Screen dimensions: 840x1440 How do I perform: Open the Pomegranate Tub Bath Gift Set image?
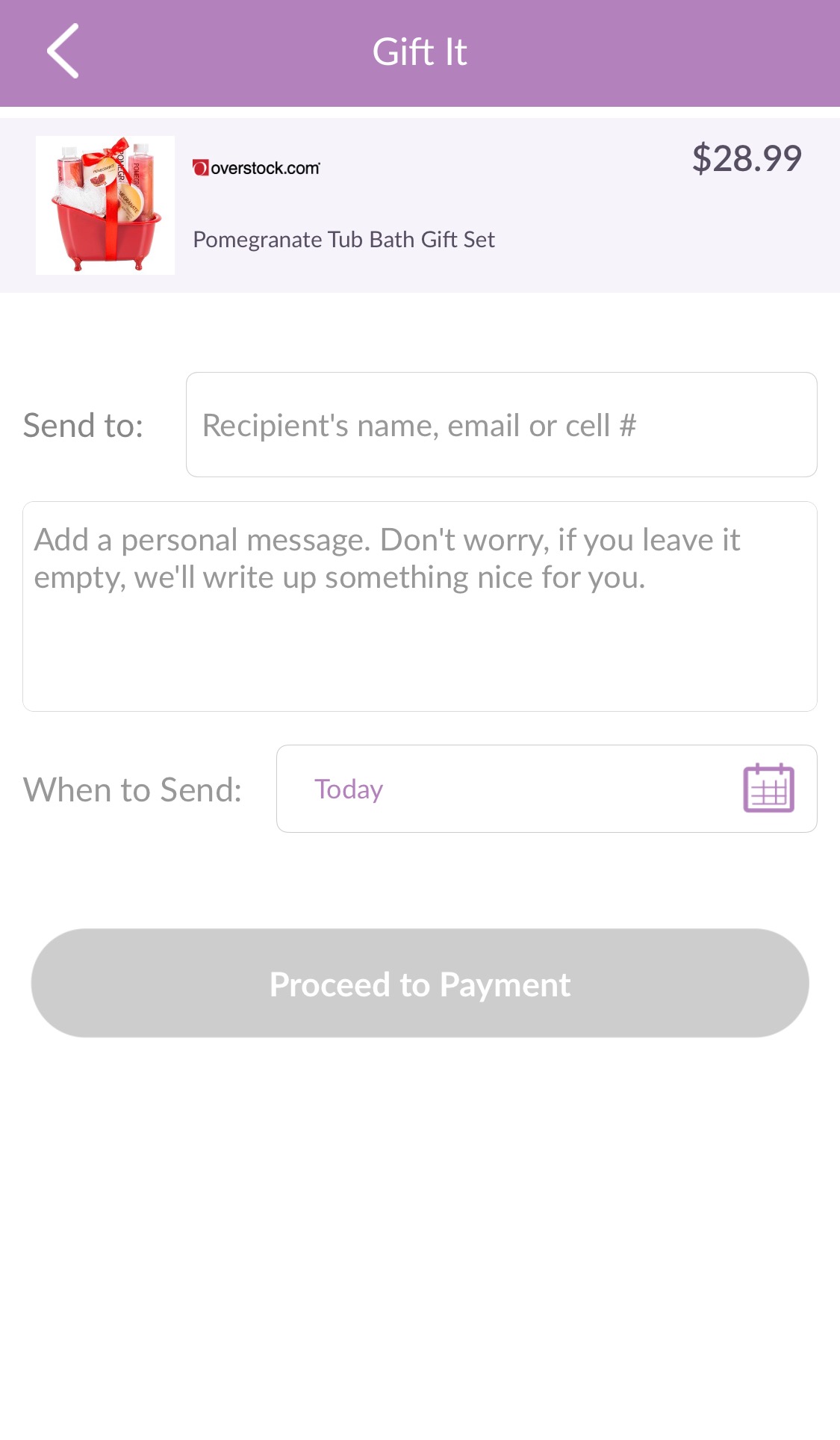coord(105,205)
